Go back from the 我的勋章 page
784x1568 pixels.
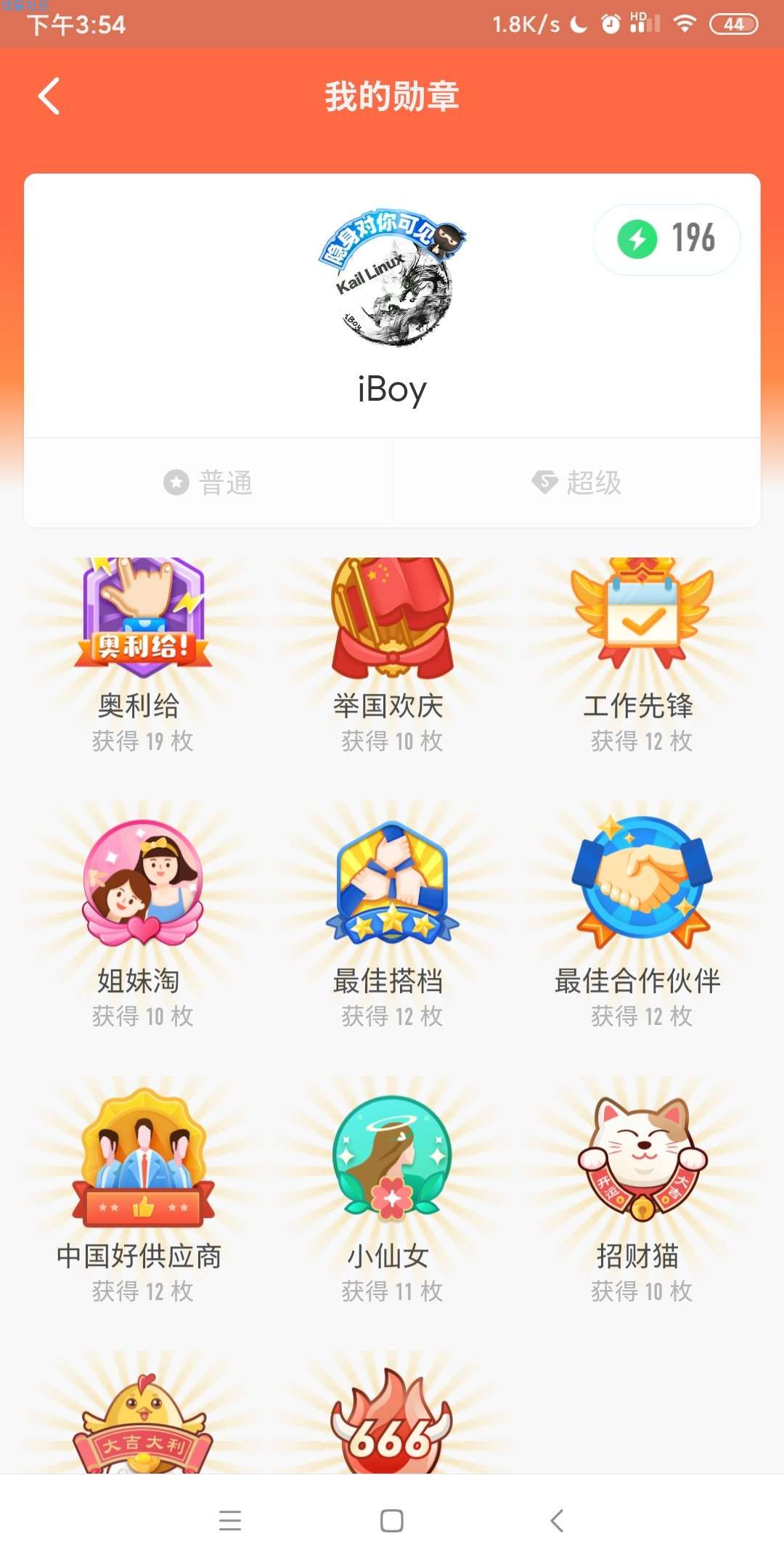(x=49, y=97)
